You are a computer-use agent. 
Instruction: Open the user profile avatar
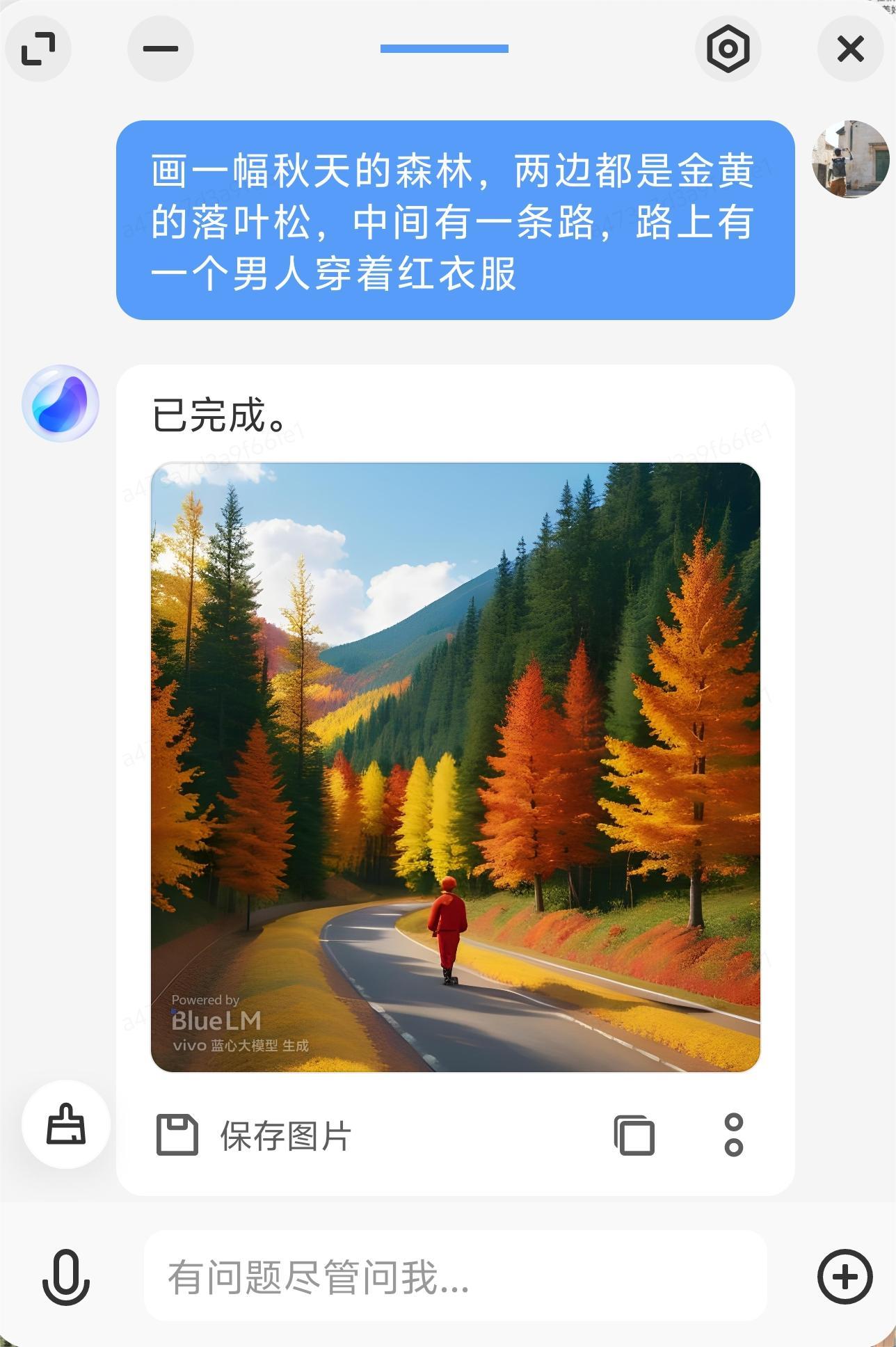pos(850,159)
